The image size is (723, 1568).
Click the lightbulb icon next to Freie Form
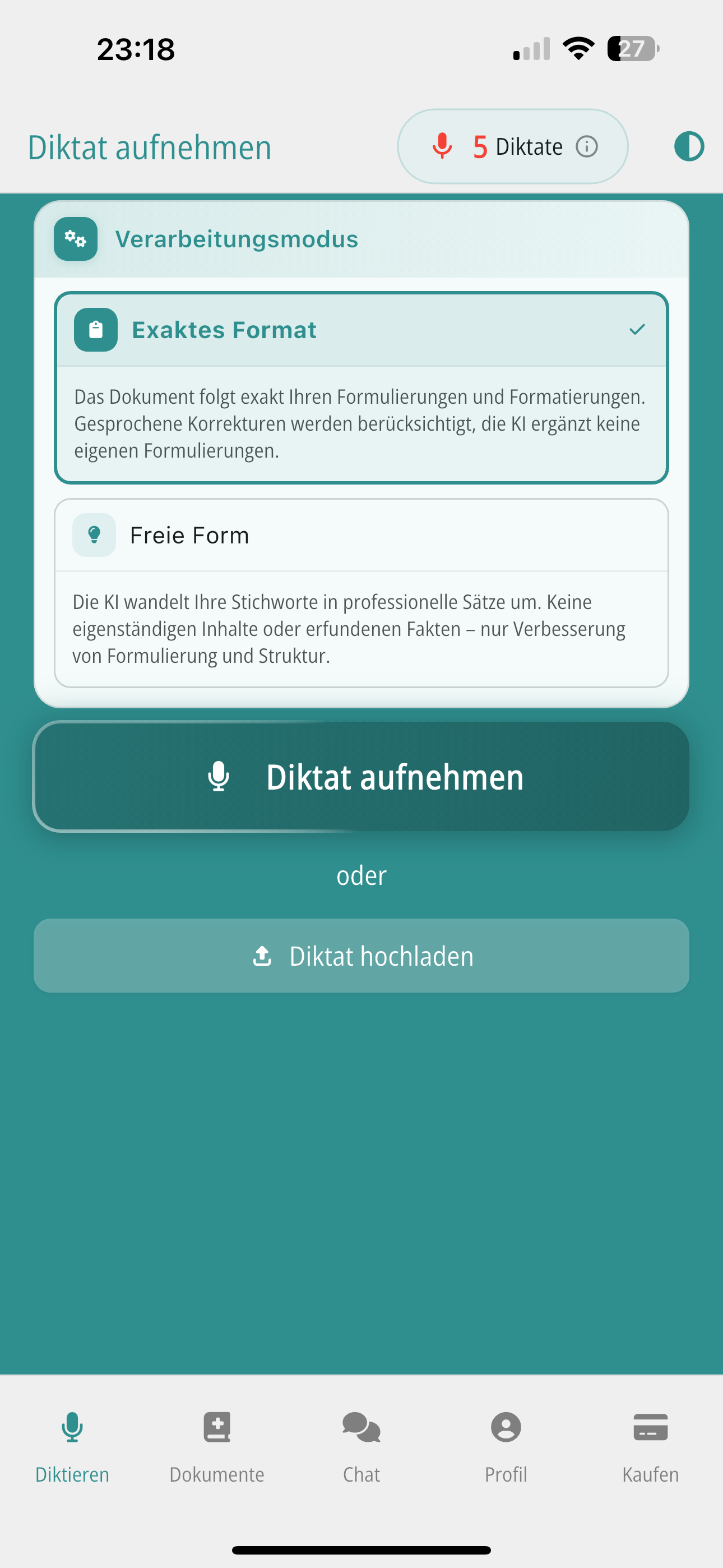94,535
